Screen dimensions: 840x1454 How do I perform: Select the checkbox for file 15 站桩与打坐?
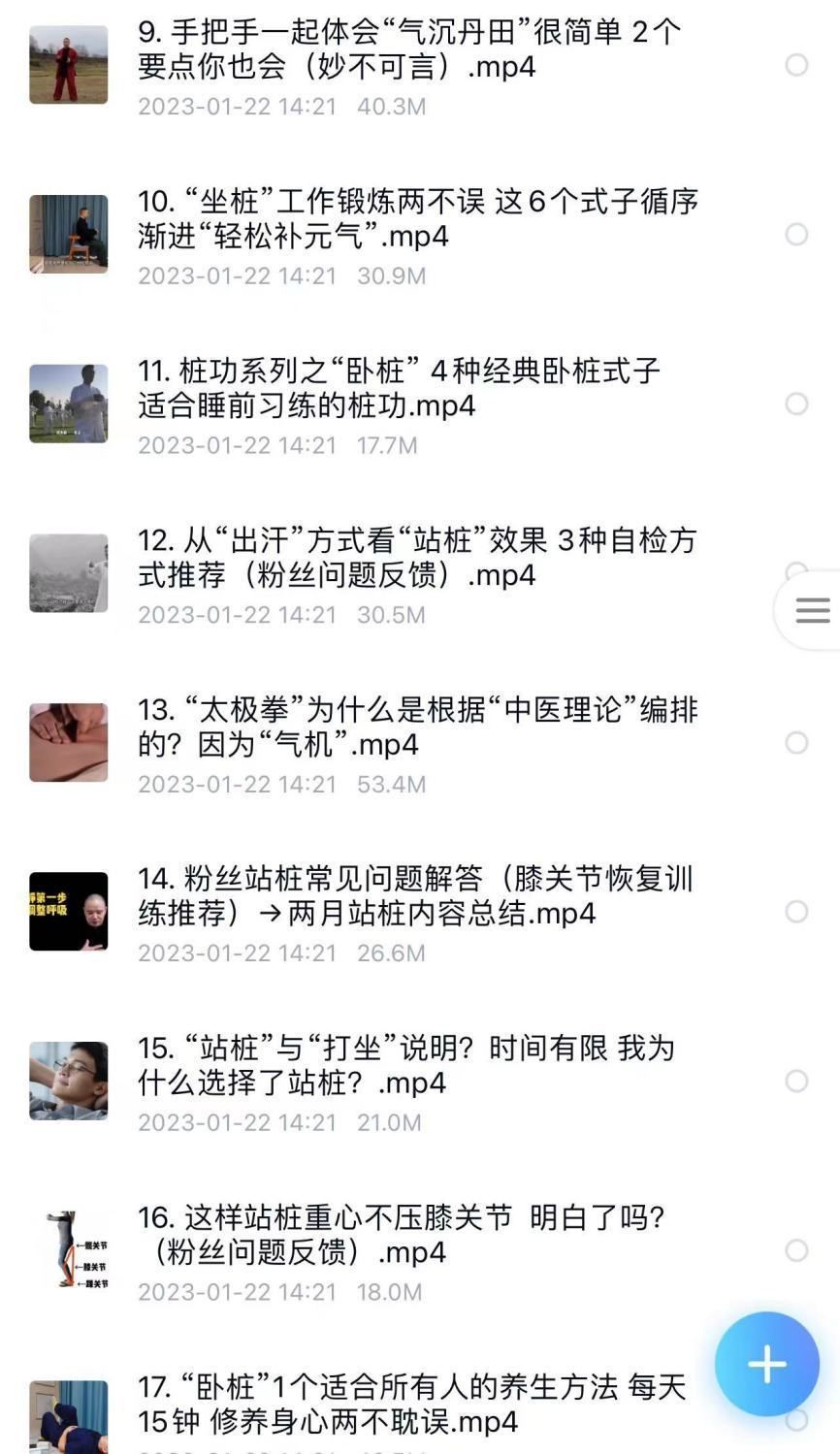(796, 1082)
